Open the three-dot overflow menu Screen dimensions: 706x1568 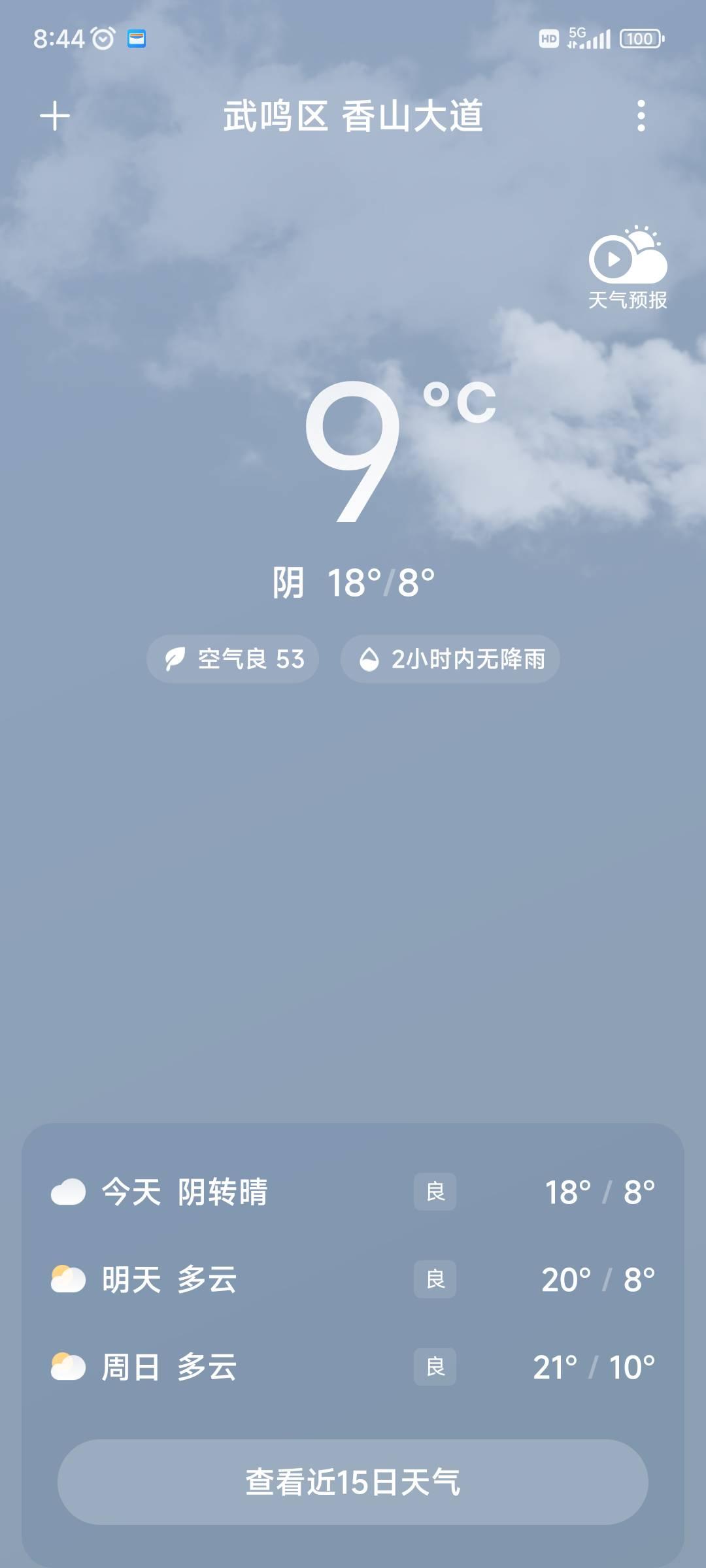(641, 116)
